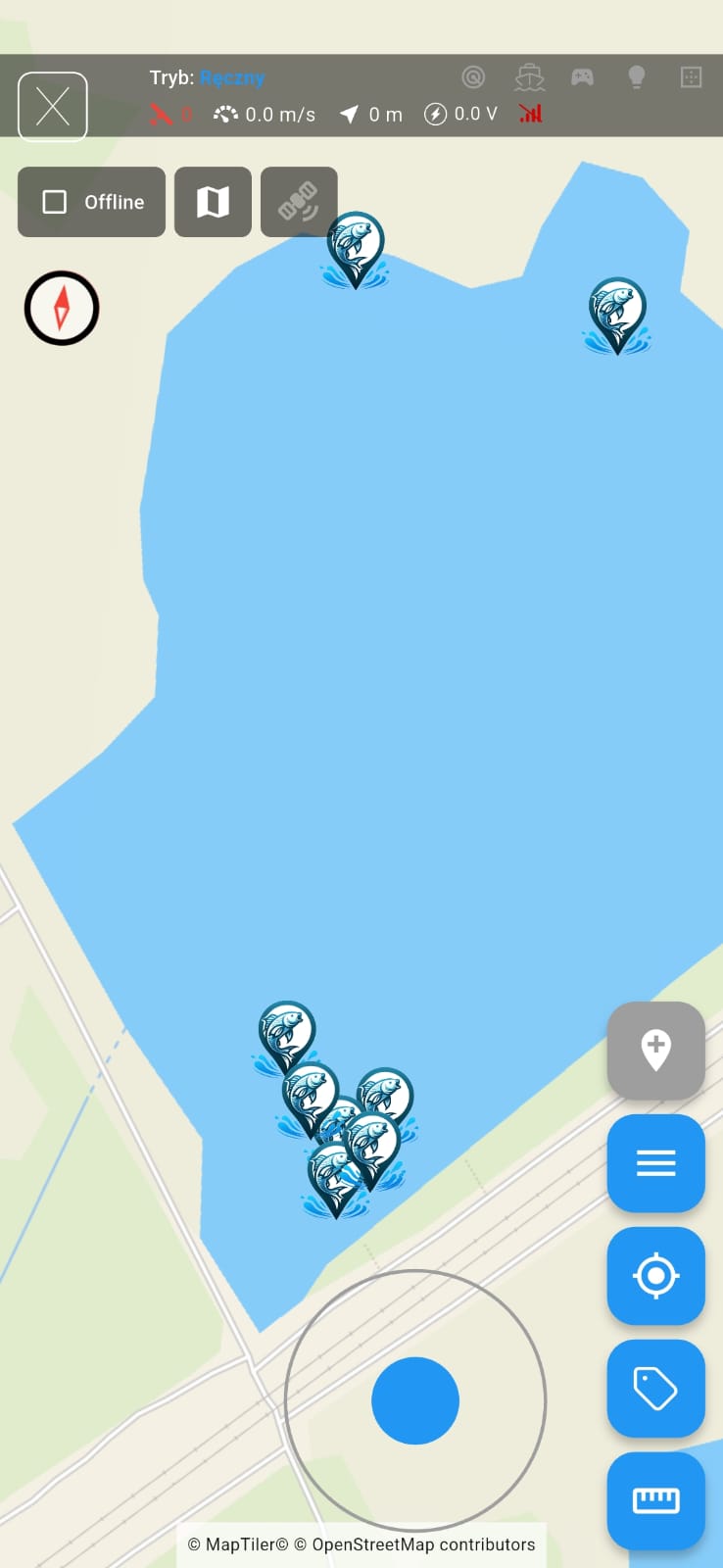The image size is (723, 1568).
Task: Open the map layer selector
Action: click(x=213, y=202)
